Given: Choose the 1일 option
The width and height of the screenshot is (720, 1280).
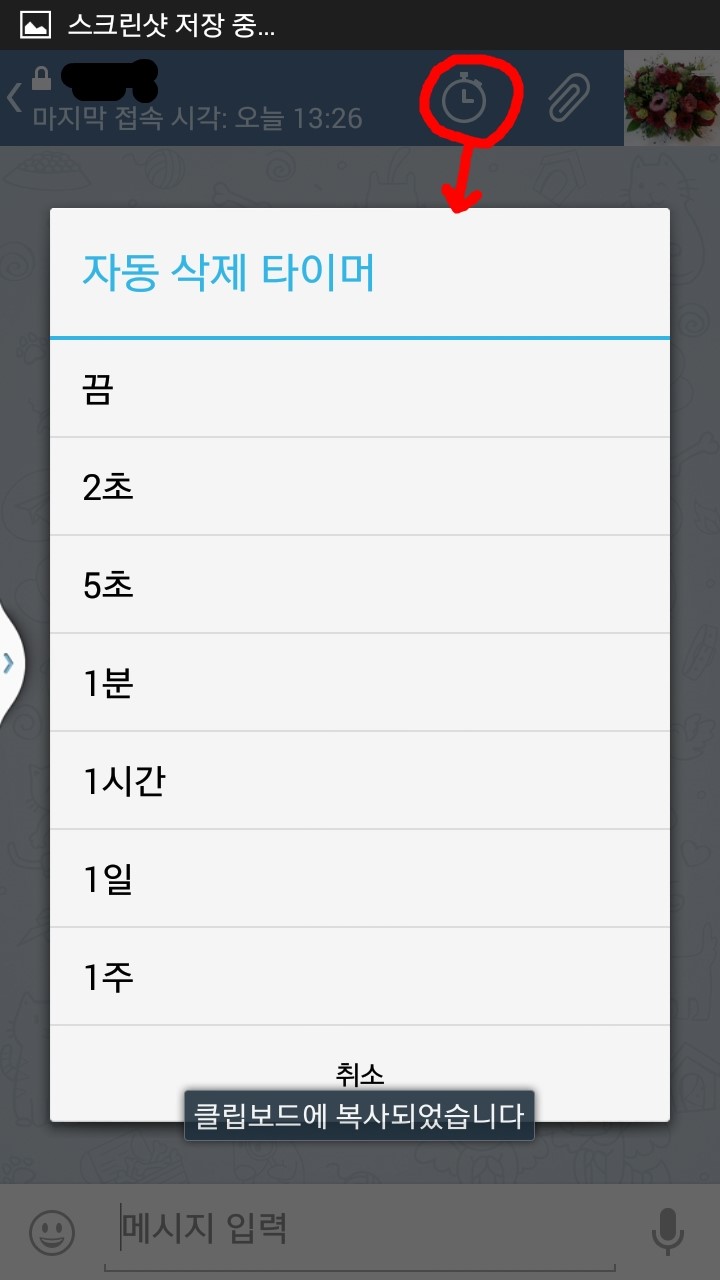Looking at the screenshot, I should pyautogui.click(x=360, y=878).
